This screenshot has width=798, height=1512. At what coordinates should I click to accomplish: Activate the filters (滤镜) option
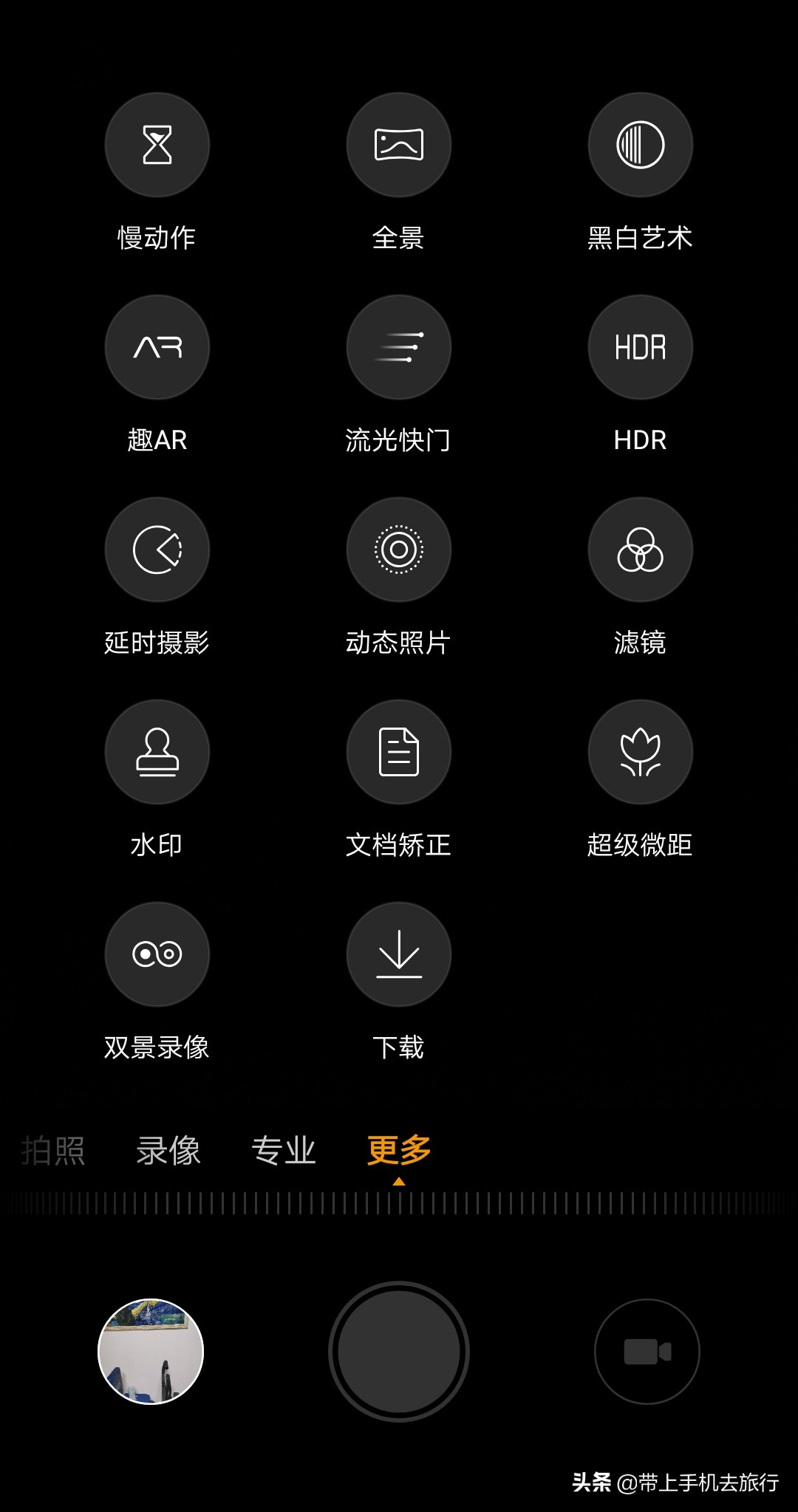click(640, 550)
